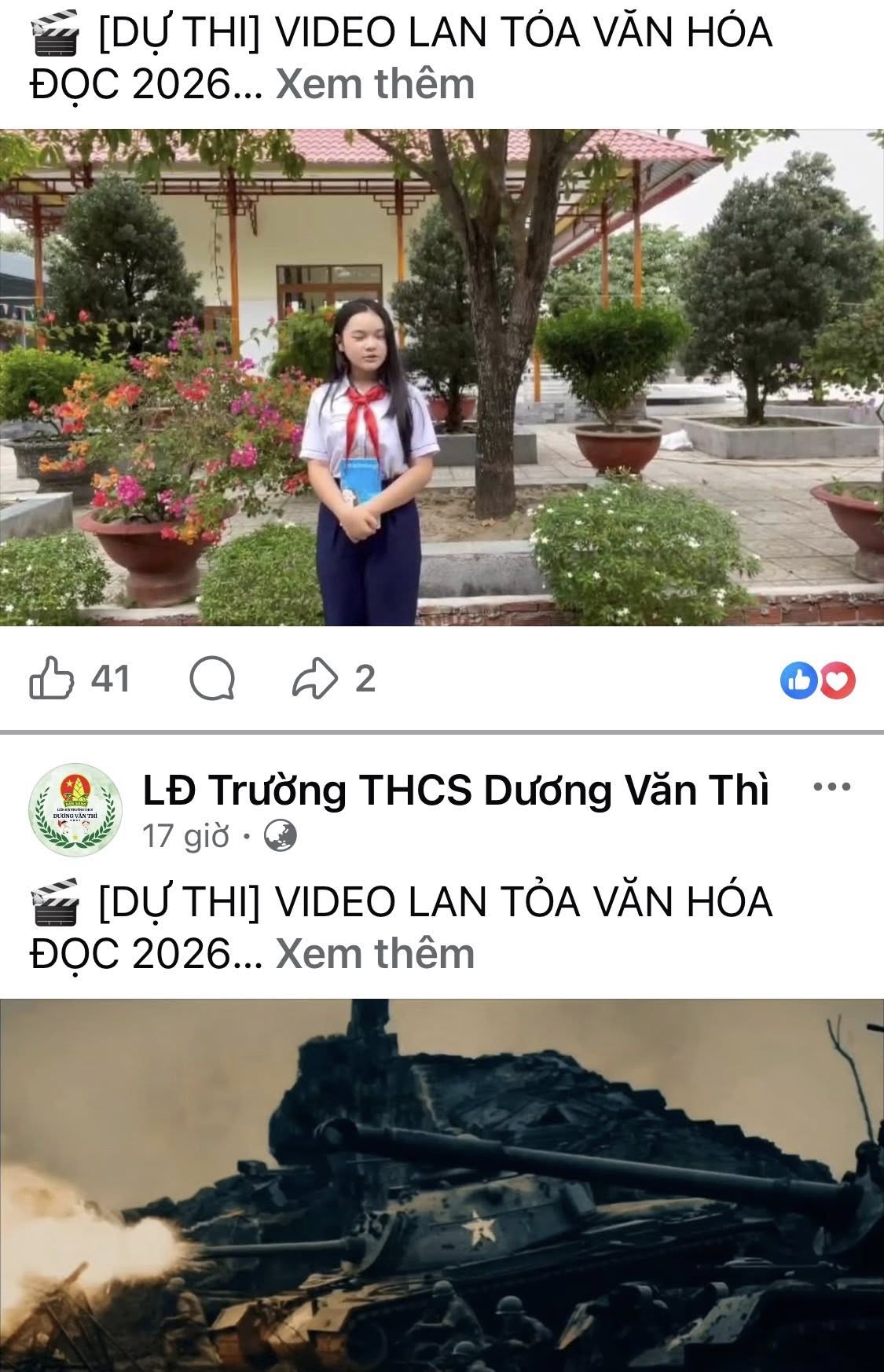
Task: Open the schoolgirl video in the courtyard
Action: 442,377
